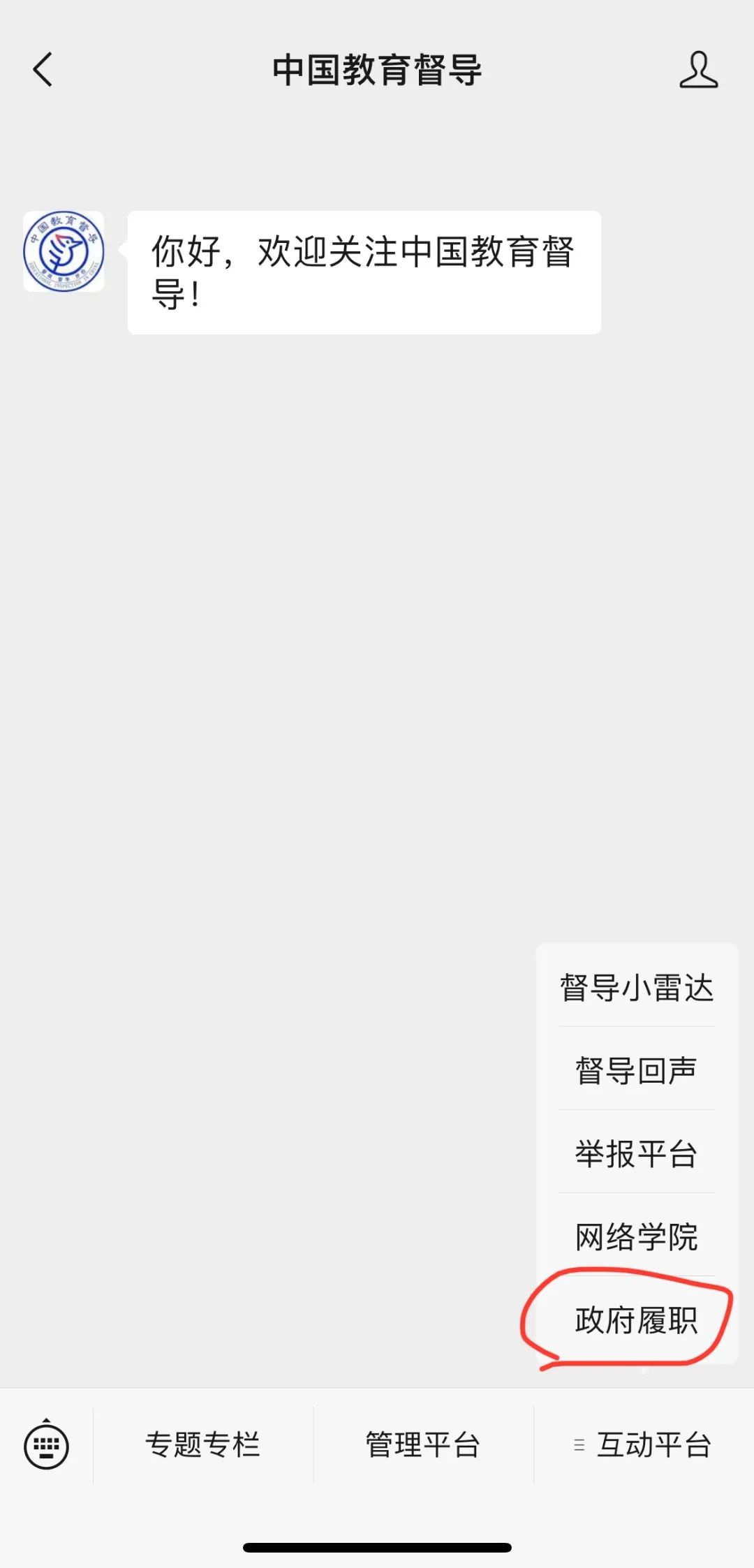Image resolution: width=754 pixels, height=1568 pixels.
Task: Choose 网络学院 in the popup menu
Action: [636, 1236]
